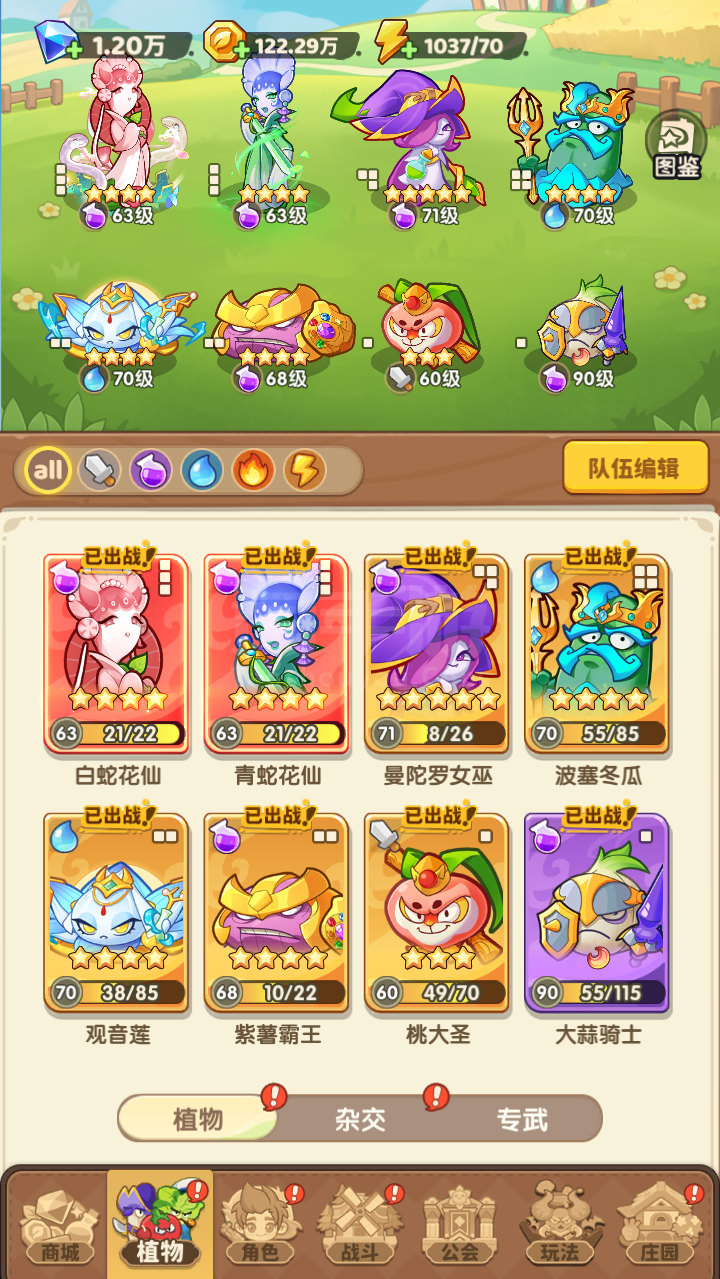
Task: Switch to the 专武 tab
Action: click(522, 1119)
